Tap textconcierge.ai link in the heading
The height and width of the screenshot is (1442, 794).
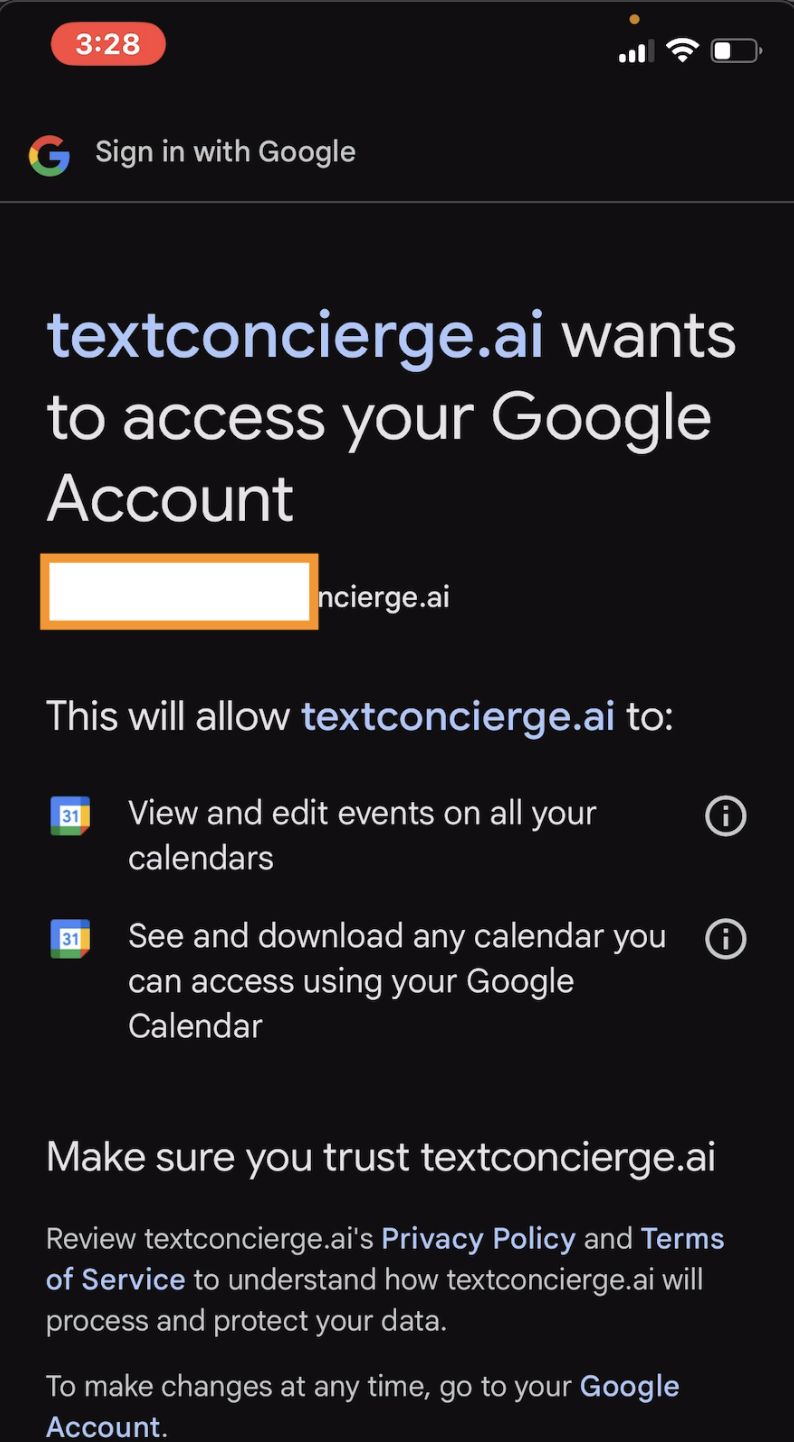pos(295,336)
